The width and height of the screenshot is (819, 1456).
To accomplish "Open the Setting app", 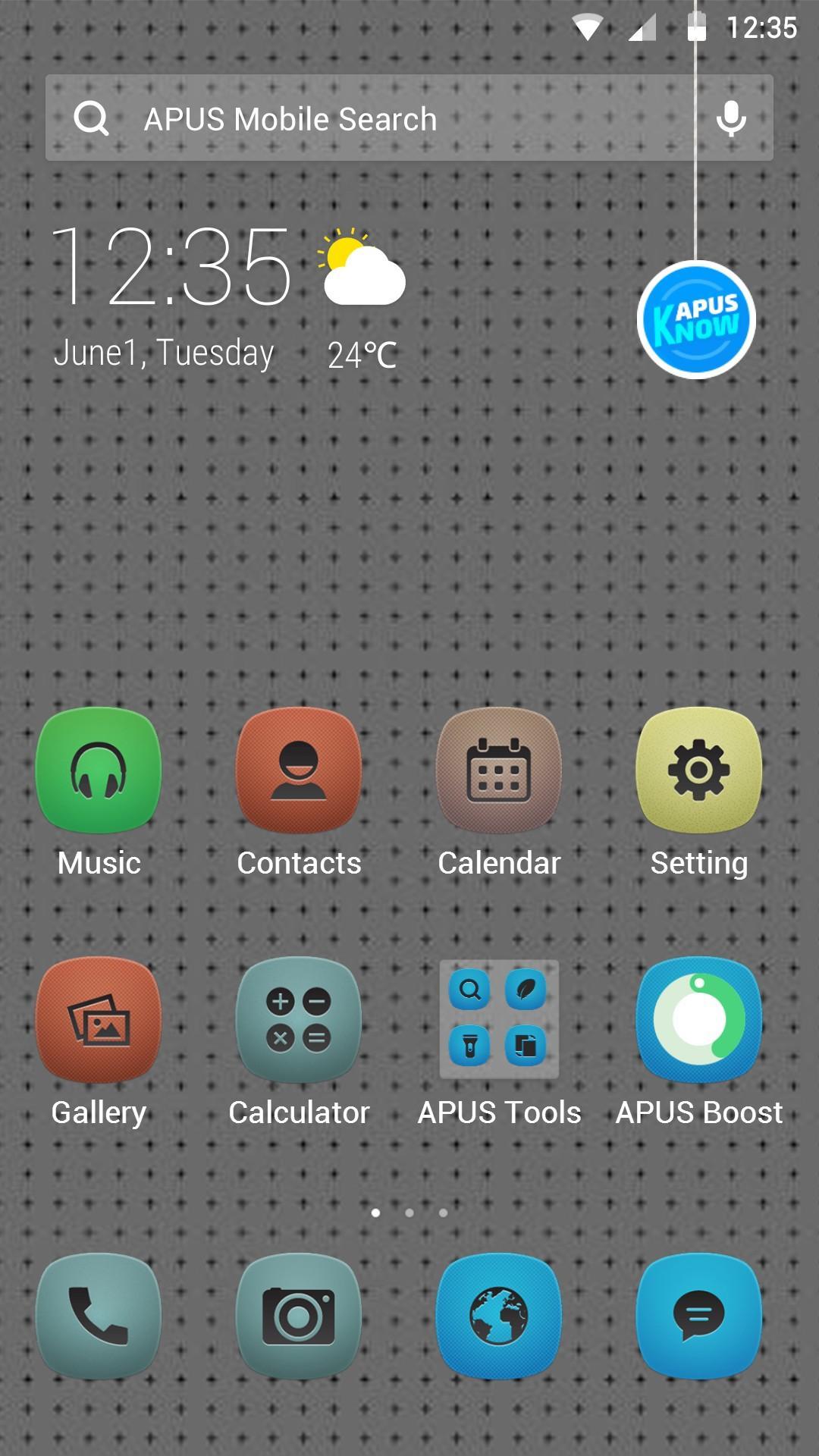I will point(699,770).
